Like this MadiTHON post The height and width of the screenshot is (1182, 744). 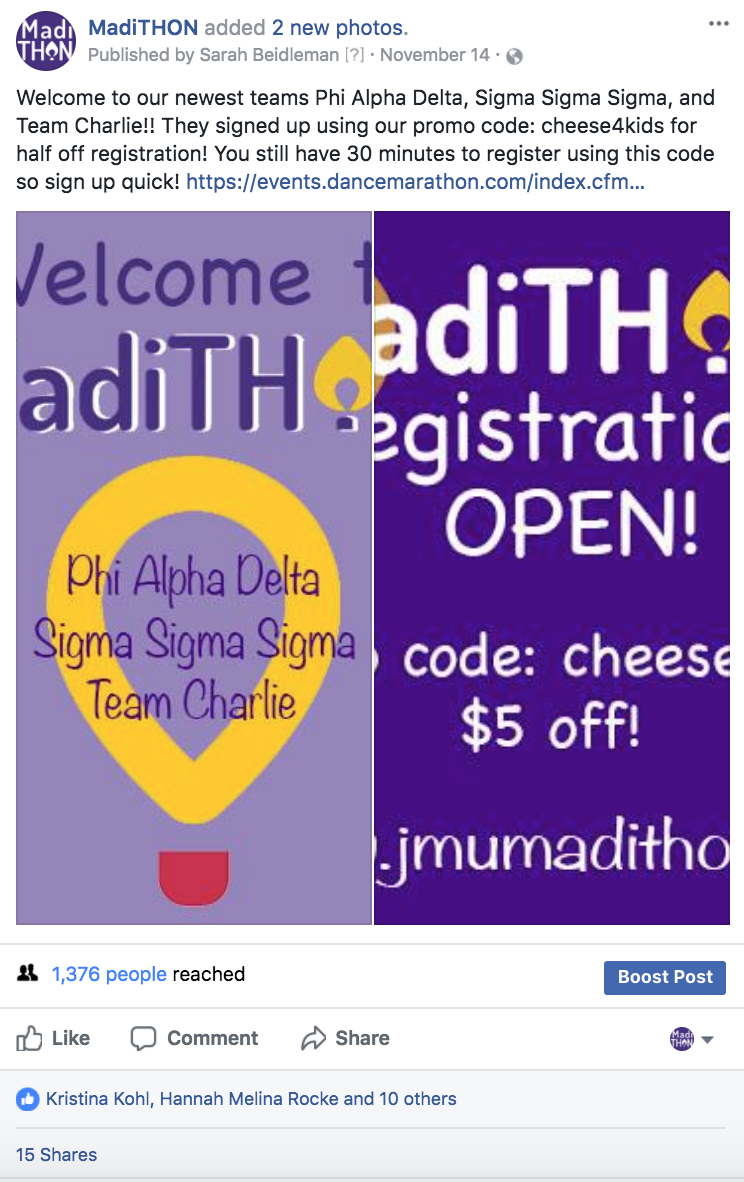pos(54,1038)
